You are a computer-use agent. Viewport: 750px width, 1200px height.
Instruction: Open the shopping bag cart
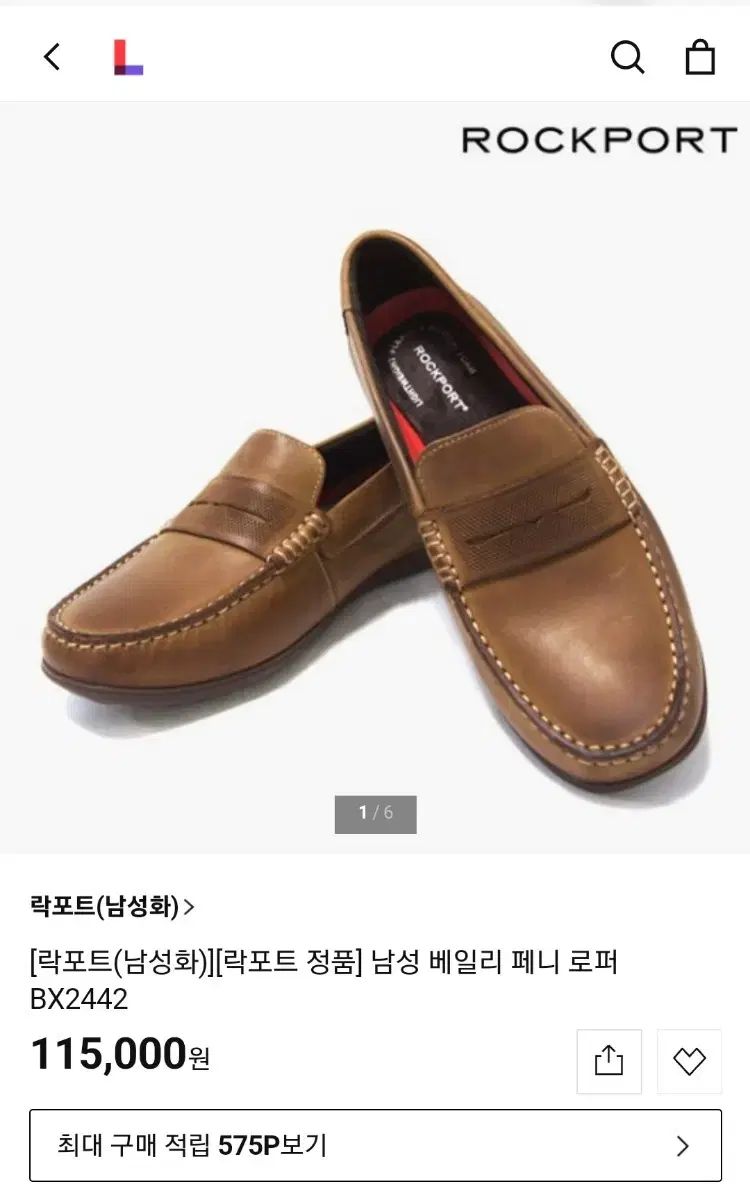(700, 57)
